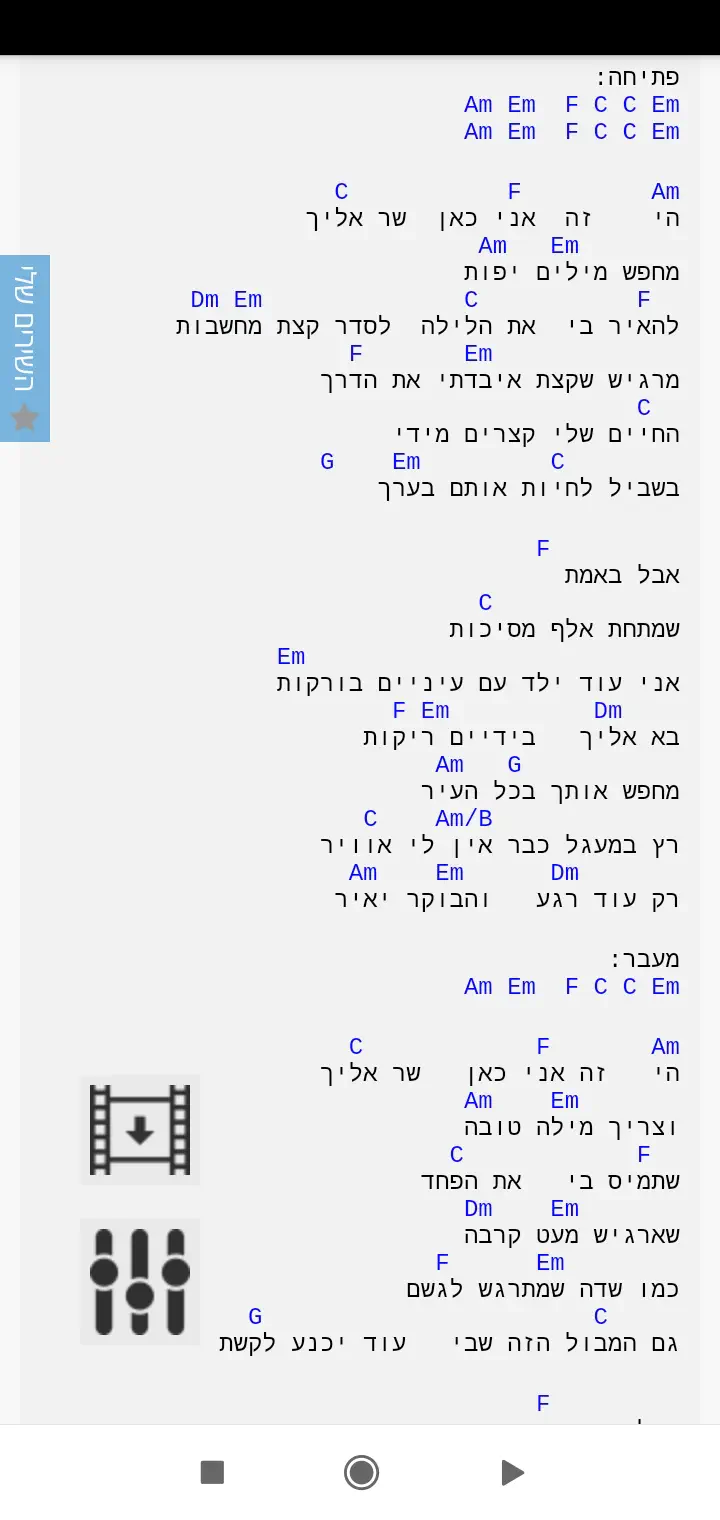Open recent apps with the square button
Screen dimensions: 720x1520
[212, 1472]
